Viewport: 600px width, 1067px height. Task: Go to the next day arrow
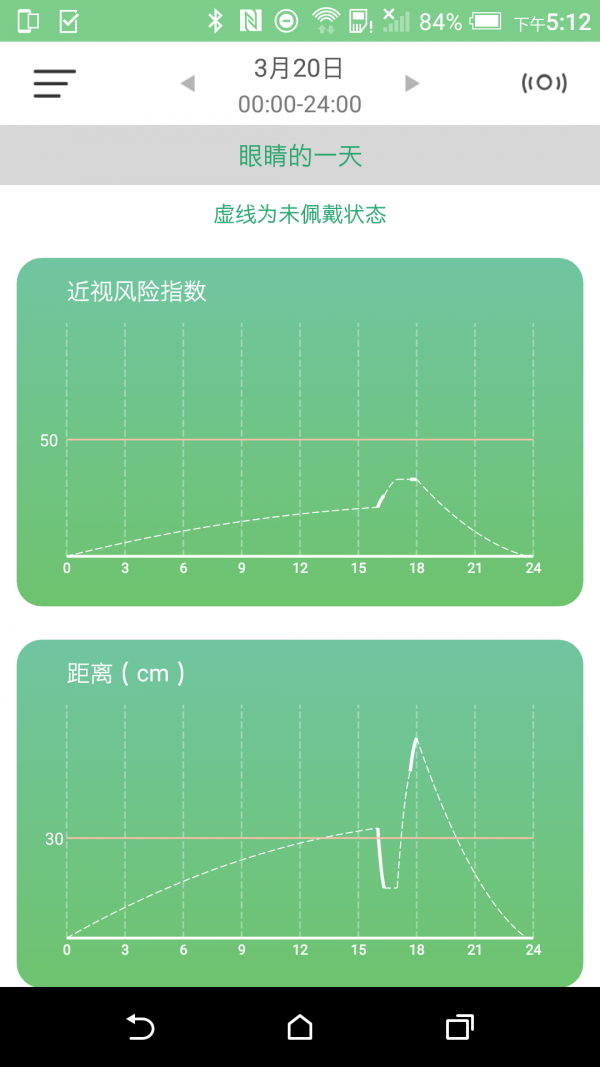(x=412, y=84)
